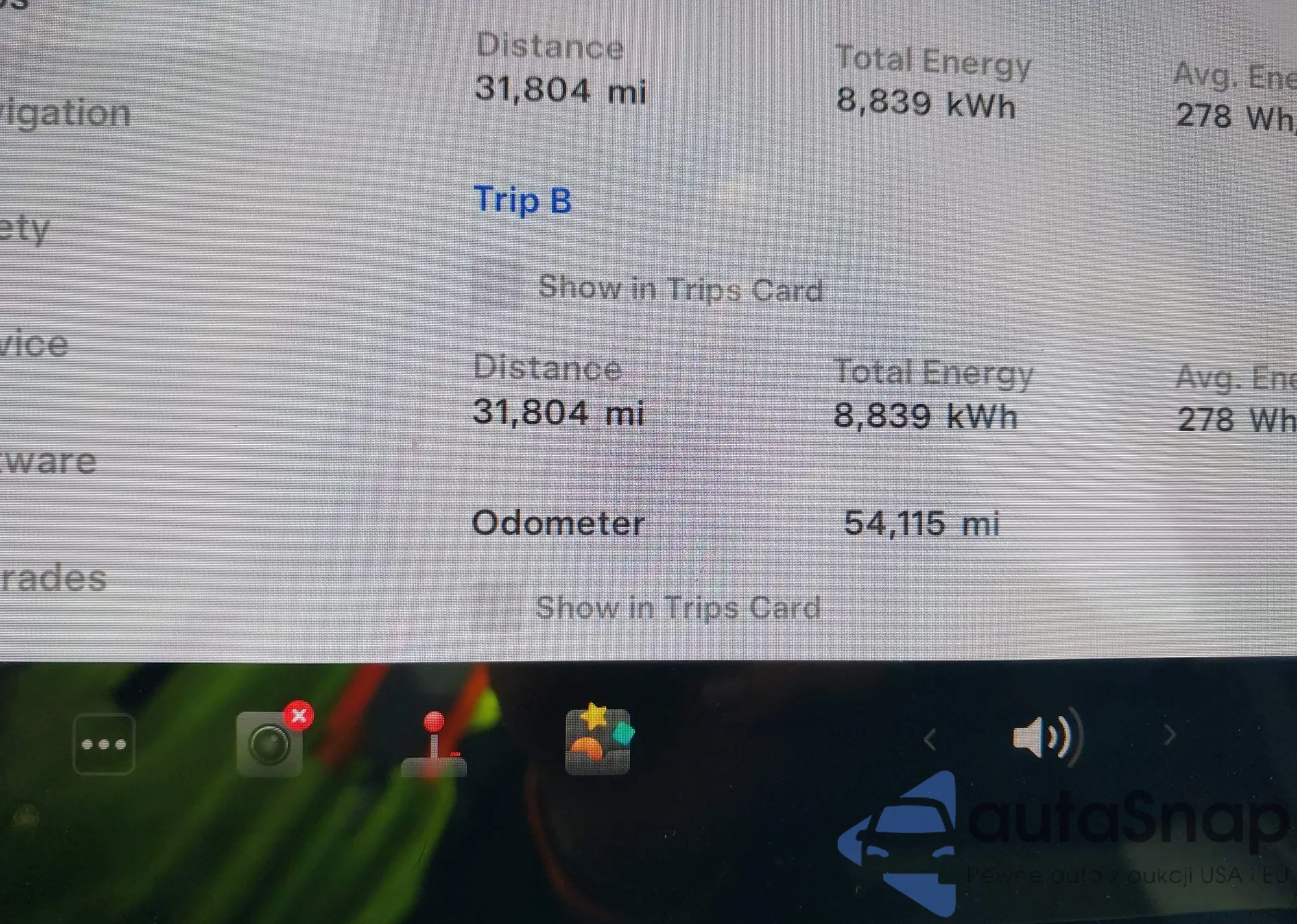
Task: Open the Toybox app icon
Action: [598, 740]
